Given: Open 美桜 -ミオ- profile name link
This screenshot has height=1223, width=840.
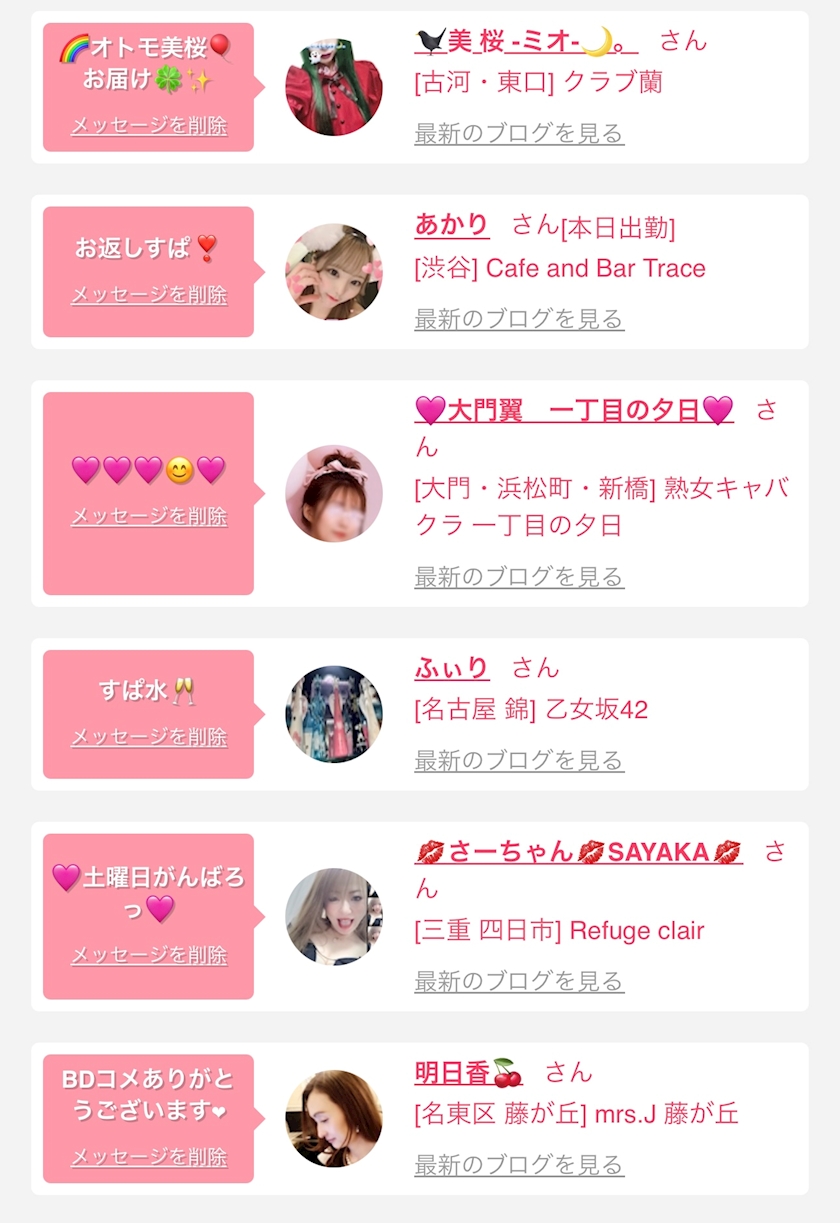Looking at the screenshot, I should (x=526, y=41).
